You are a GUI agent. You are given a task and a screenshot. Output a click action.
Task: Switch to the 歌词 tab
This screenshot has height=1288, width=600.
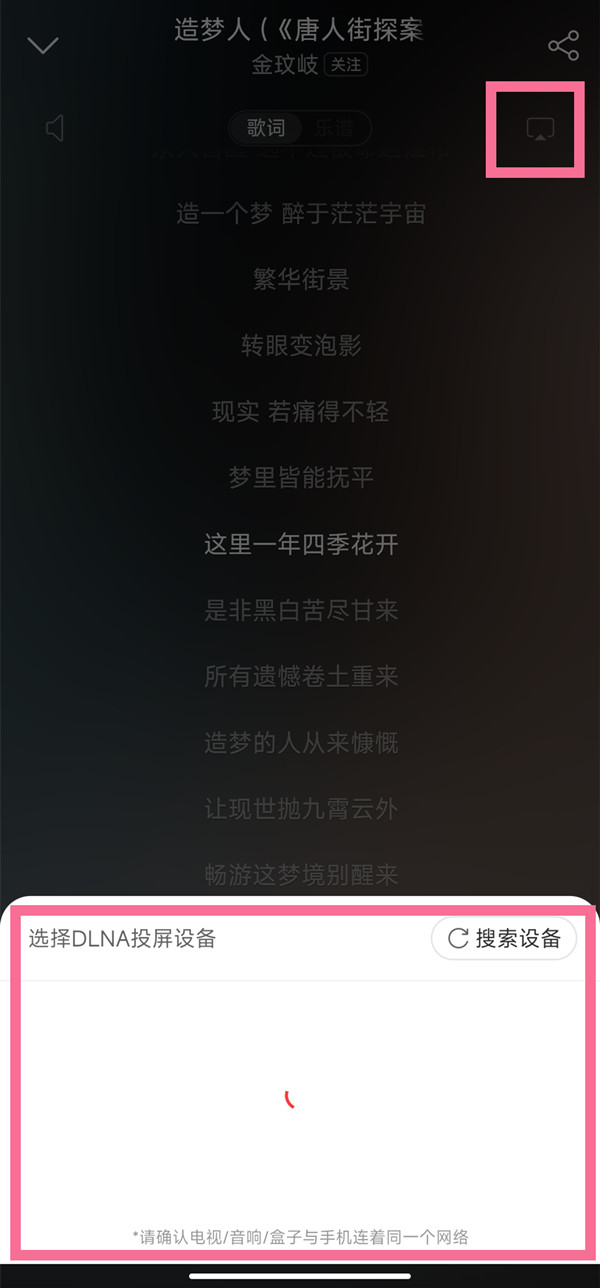pyautogui.click(x=266, y=128)
